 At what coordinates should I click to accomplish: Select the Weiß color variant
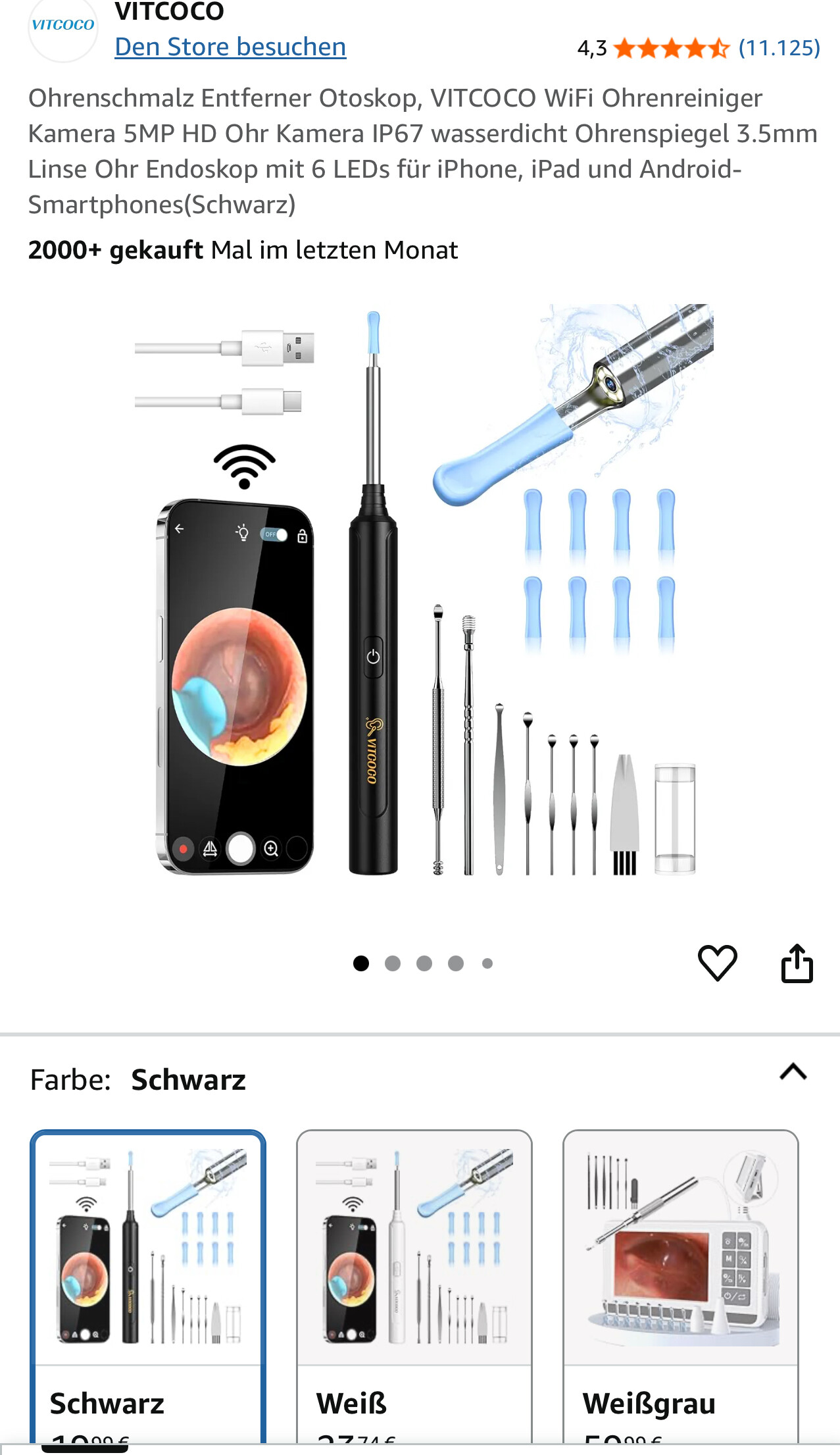pyautogui.click(x=414, y=1286)
